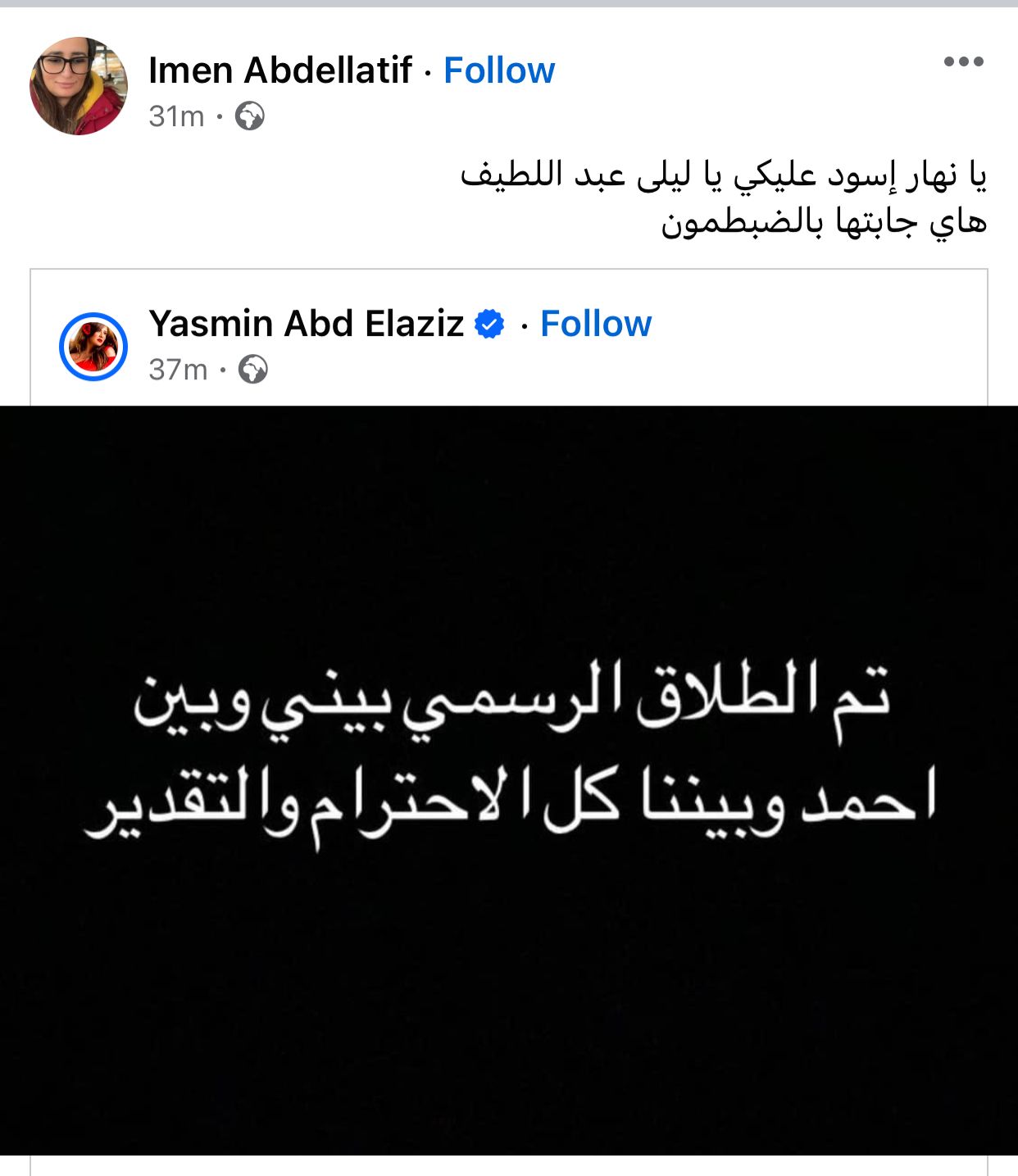1018x1176 pixels.
Task: Open the shared black image post
Action: [x=509, y=779]
